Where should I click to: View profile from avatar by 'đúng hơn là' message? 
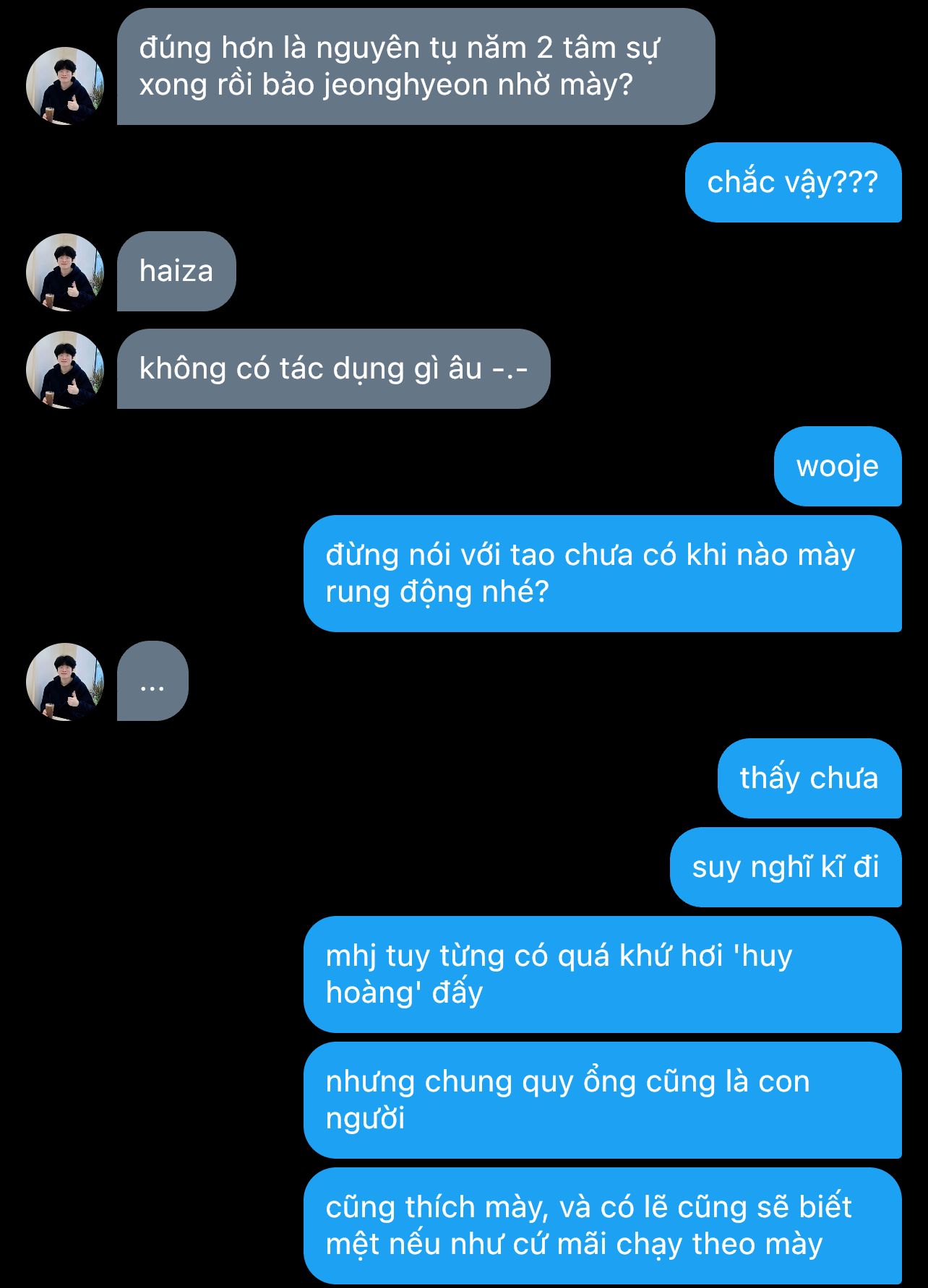[x=65, y=86]
